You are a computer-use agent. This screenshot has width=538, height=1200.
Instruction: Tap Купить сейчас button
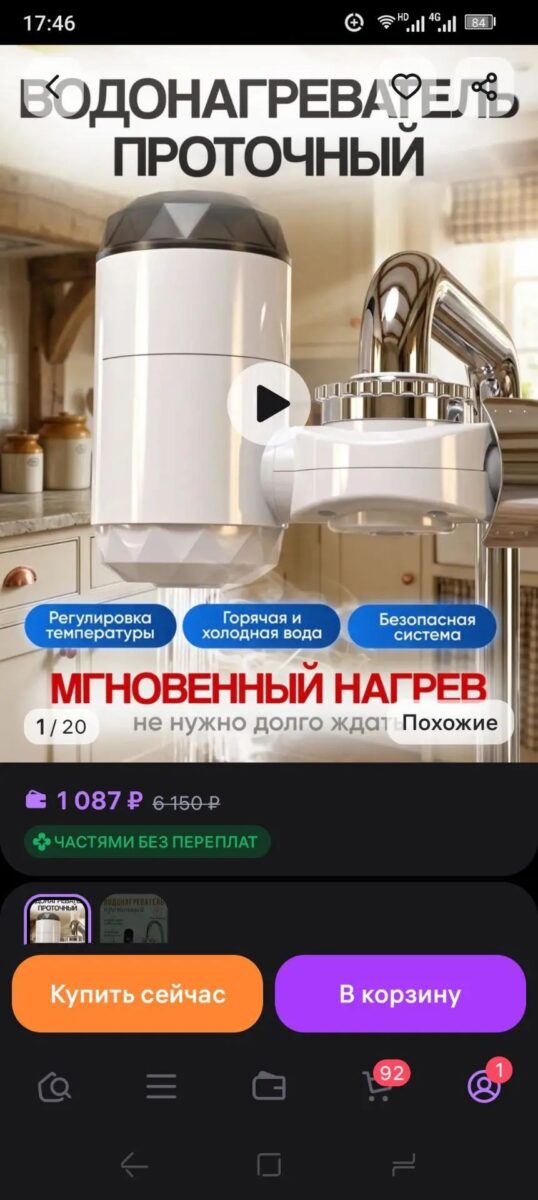tap(138, 994)
